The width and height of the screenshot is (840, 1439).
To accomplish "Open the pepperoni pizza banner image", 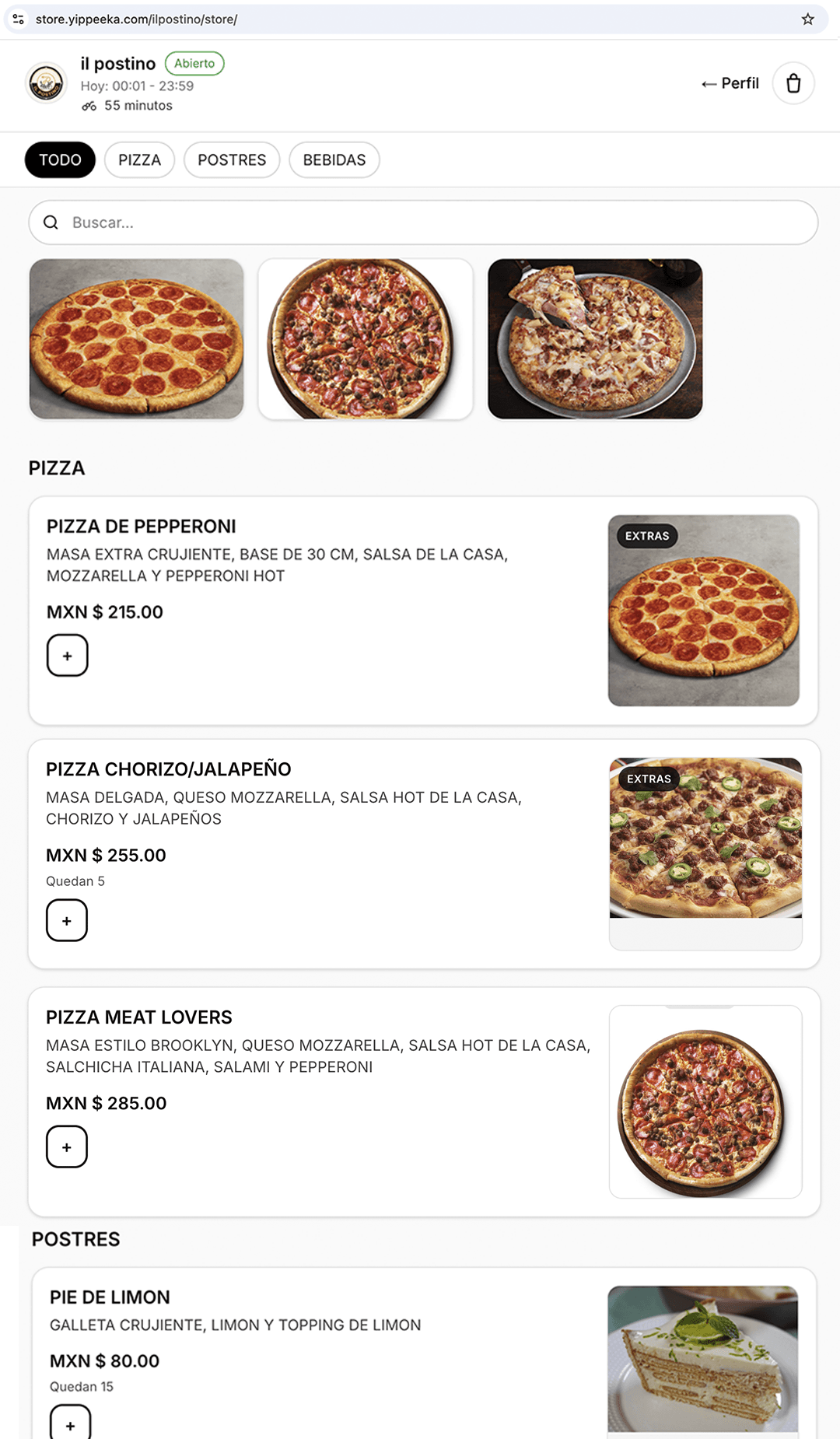I will (x=137, y=339).
